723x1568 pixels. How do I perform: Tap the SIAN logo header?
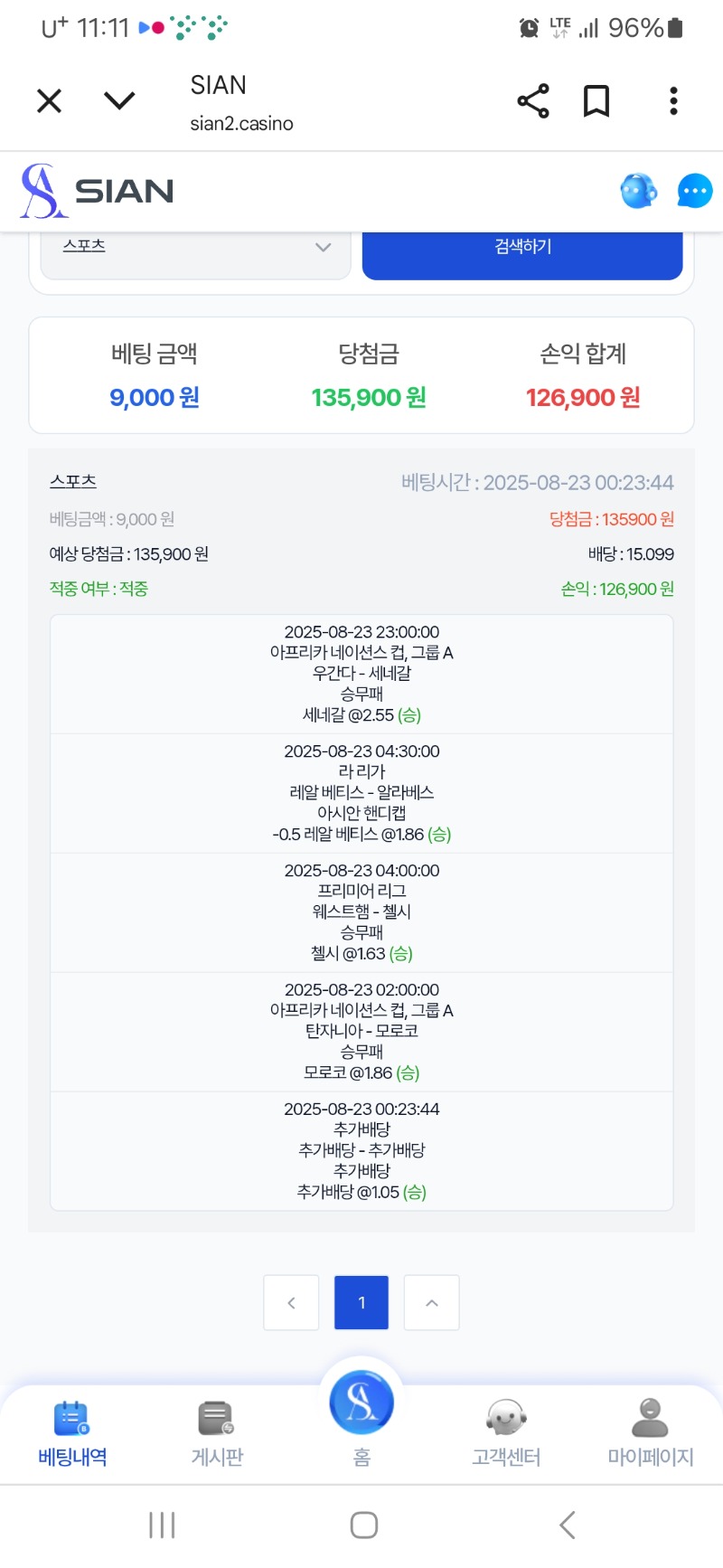(97, 191)
